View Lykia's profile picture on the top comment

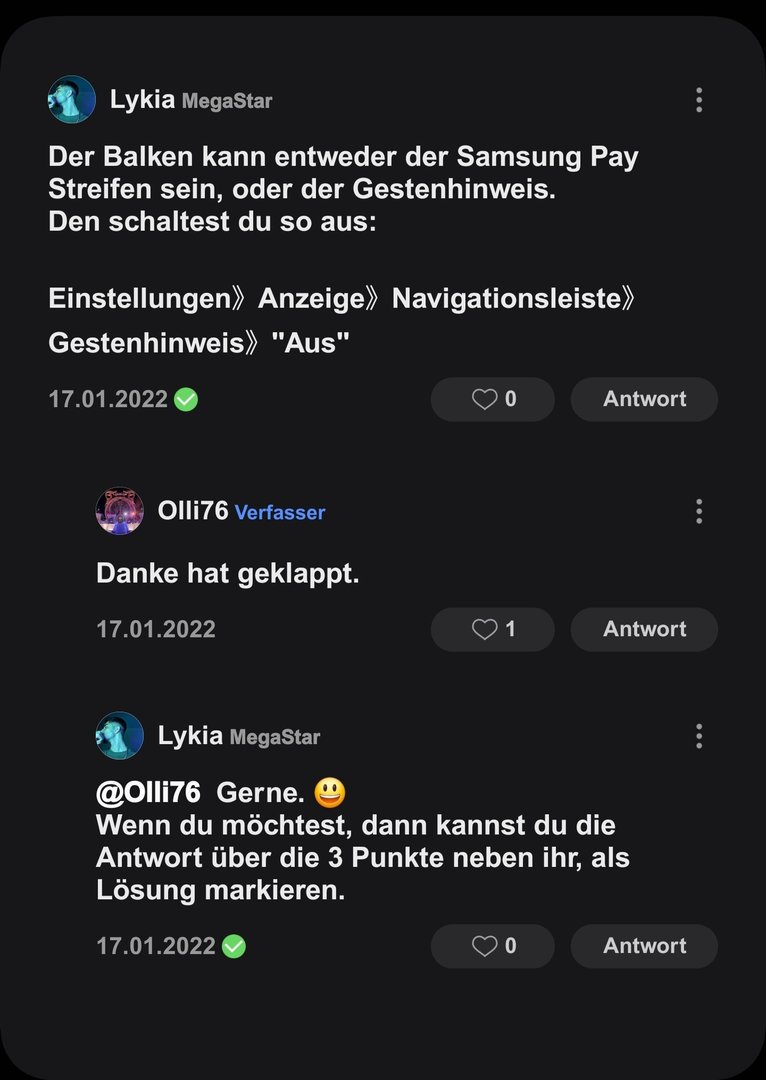(72, 100)
